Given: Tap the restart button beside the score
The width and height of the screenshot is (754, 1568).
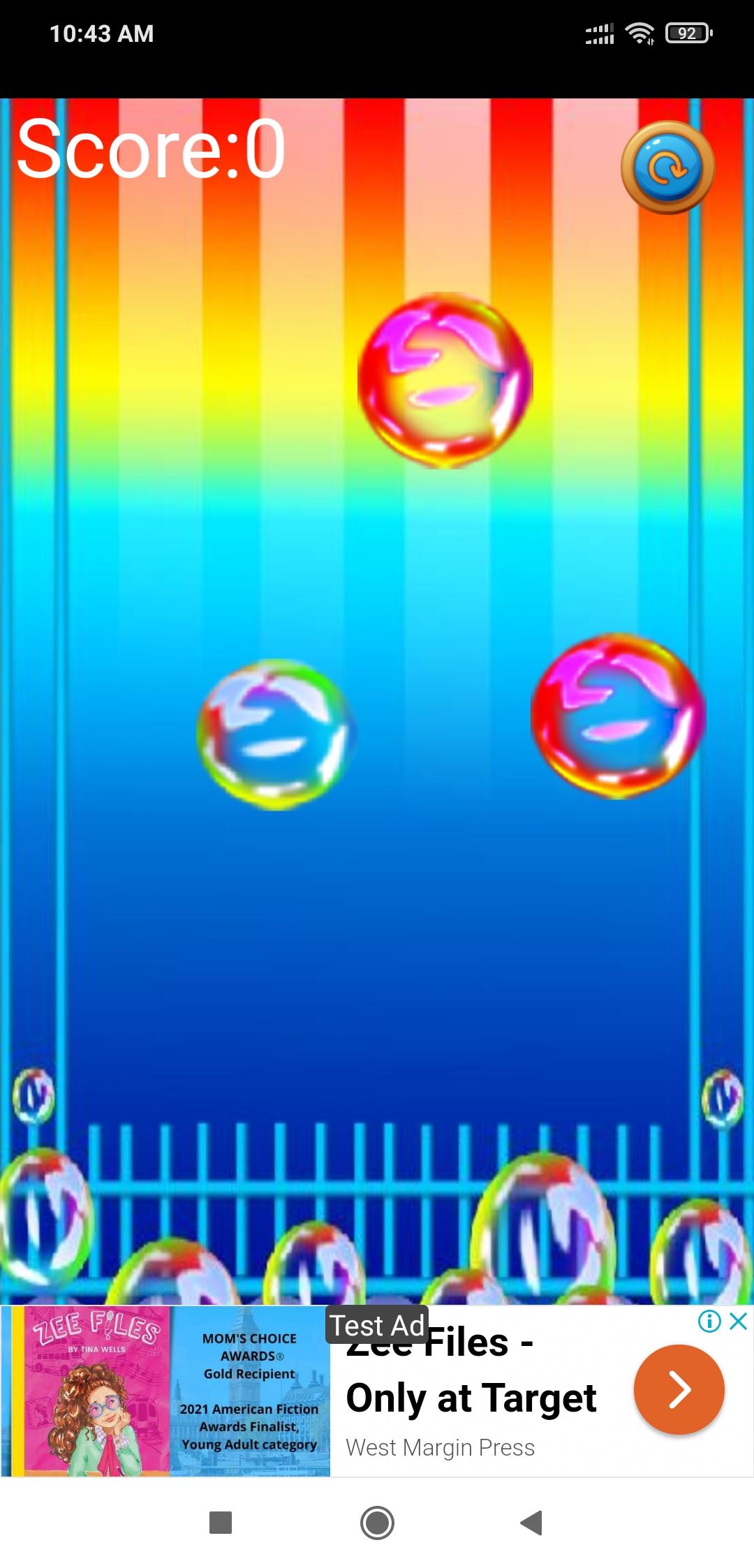Looking at the screenshot, I should point(667,168).
